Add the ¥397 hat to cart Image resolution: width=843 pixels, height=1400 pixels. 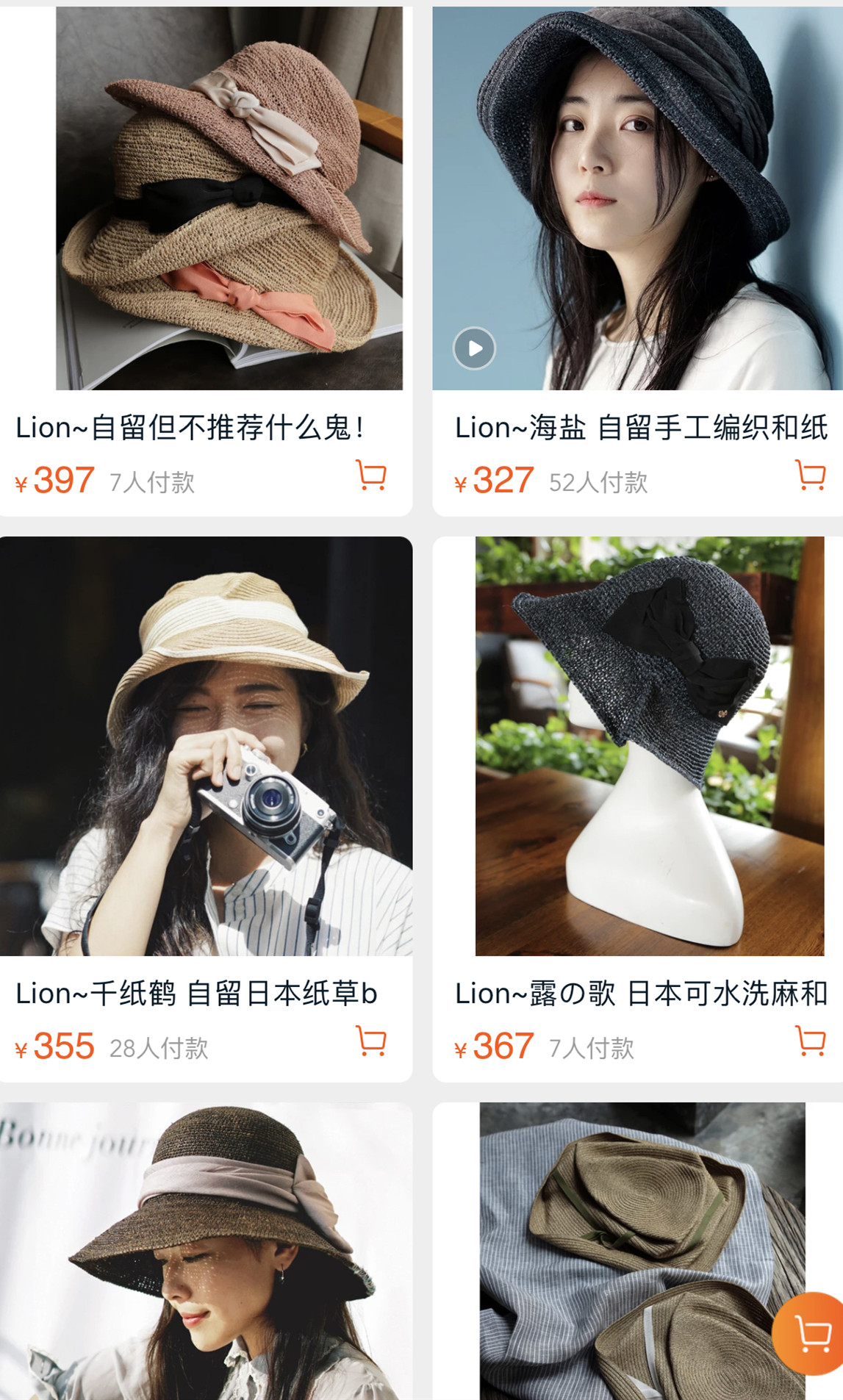point(371,475)
